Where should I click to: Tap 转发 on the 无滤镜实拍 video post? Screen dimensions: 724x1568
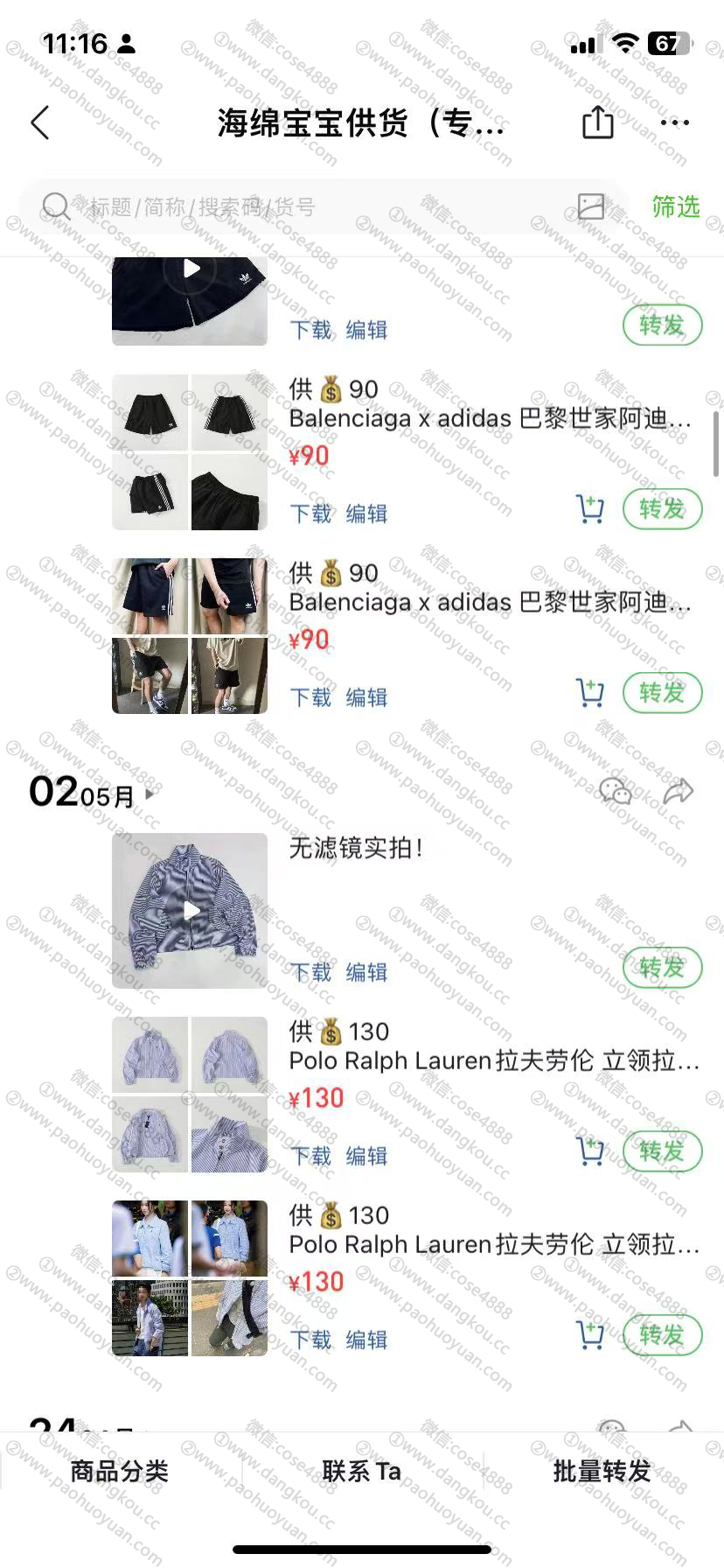pyautogui.click(x=662, y=968)
